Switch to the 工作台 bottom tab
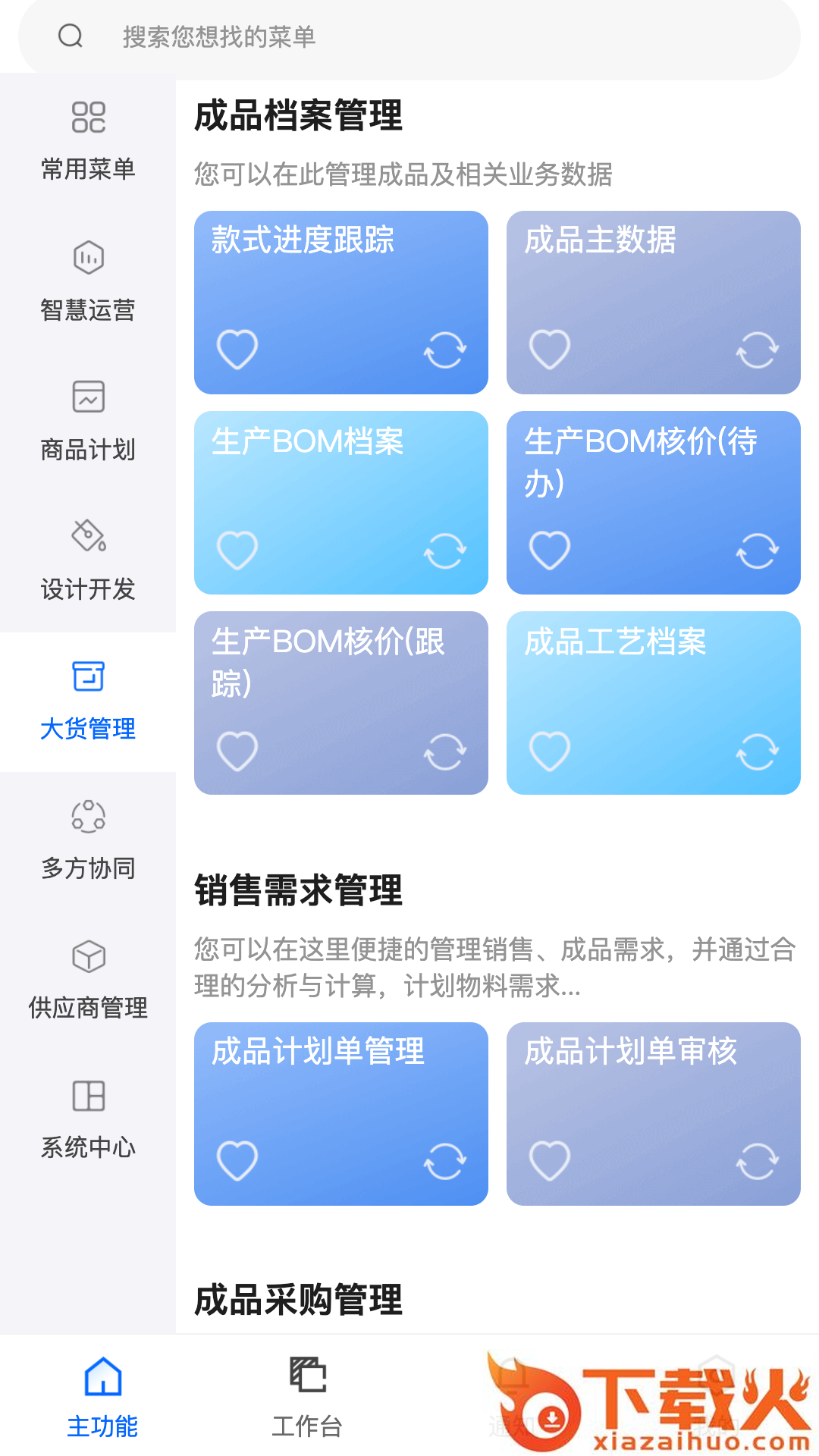Screen dimensions: 819x1456 point(307,1397)
